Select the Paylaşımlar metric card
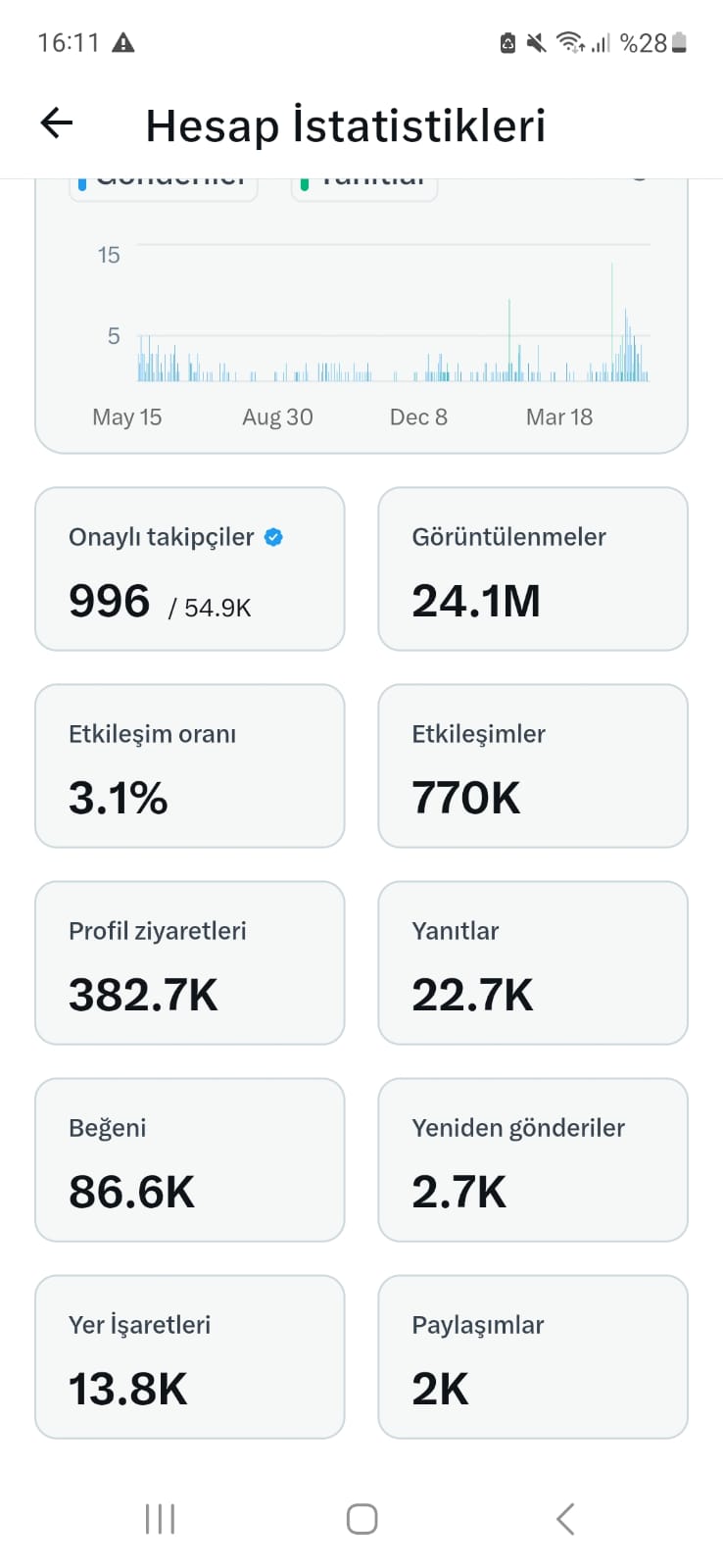Screen dimensions: 723x1568 point(533,1357)
